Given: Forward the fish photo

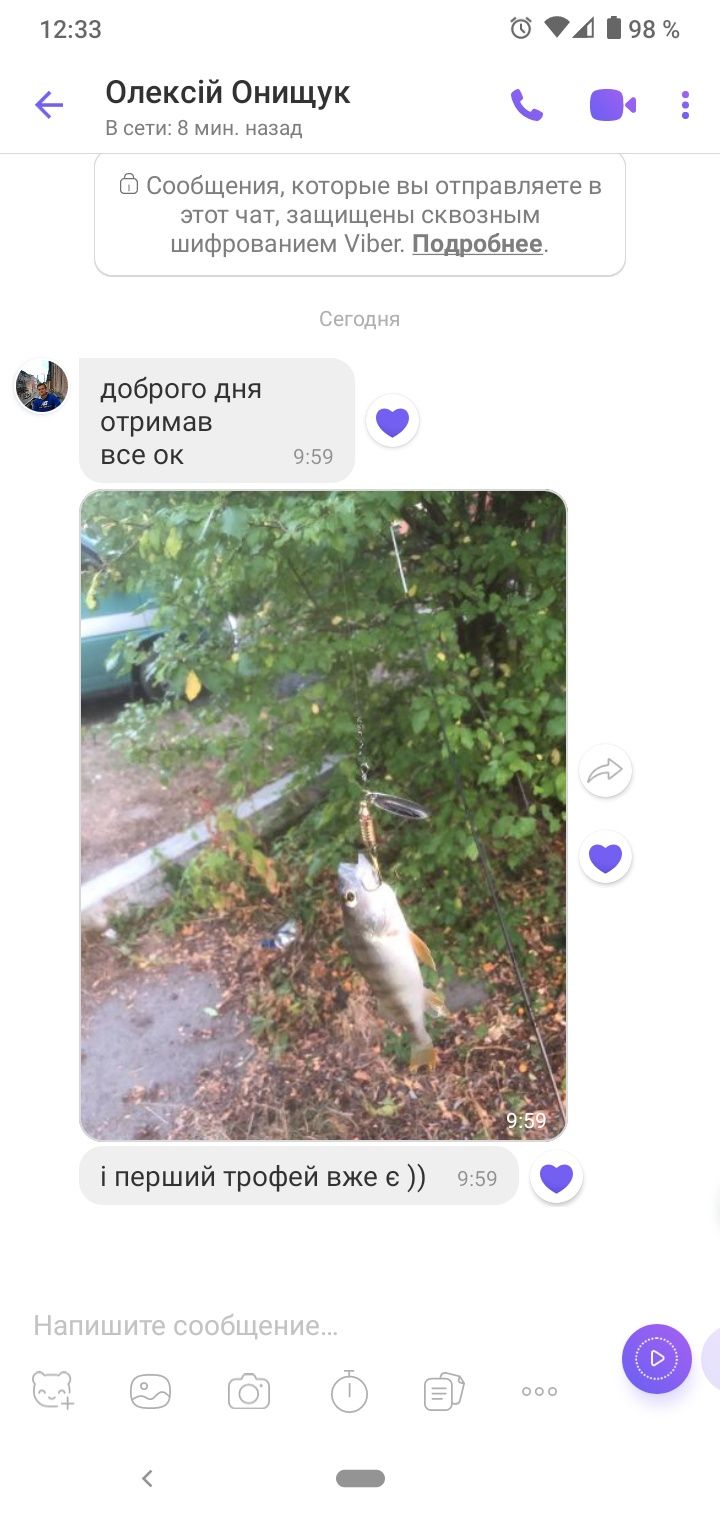Looking at the screenshot, I should pyautogui.click(x=605, y=771).
